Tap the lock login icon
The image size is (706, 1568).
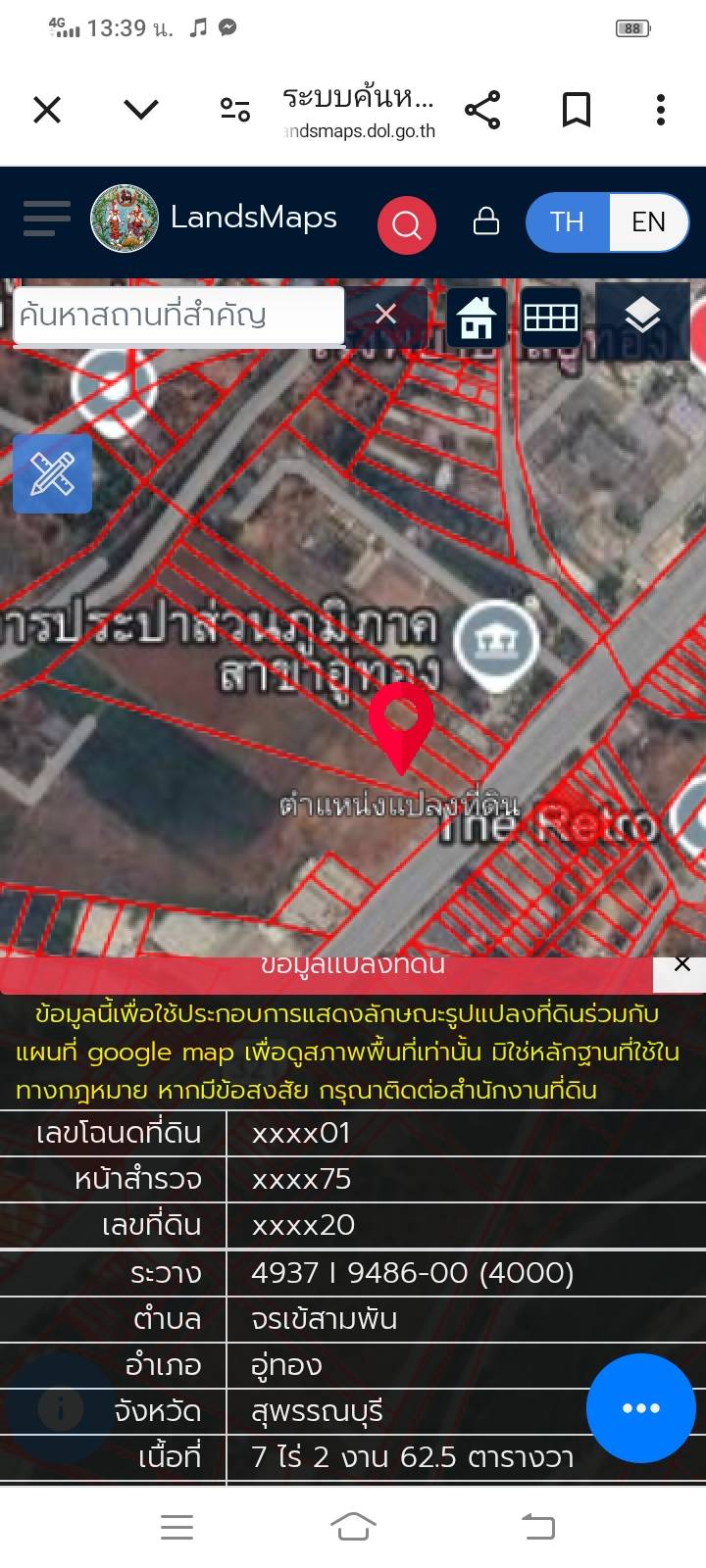pos(486,221)
